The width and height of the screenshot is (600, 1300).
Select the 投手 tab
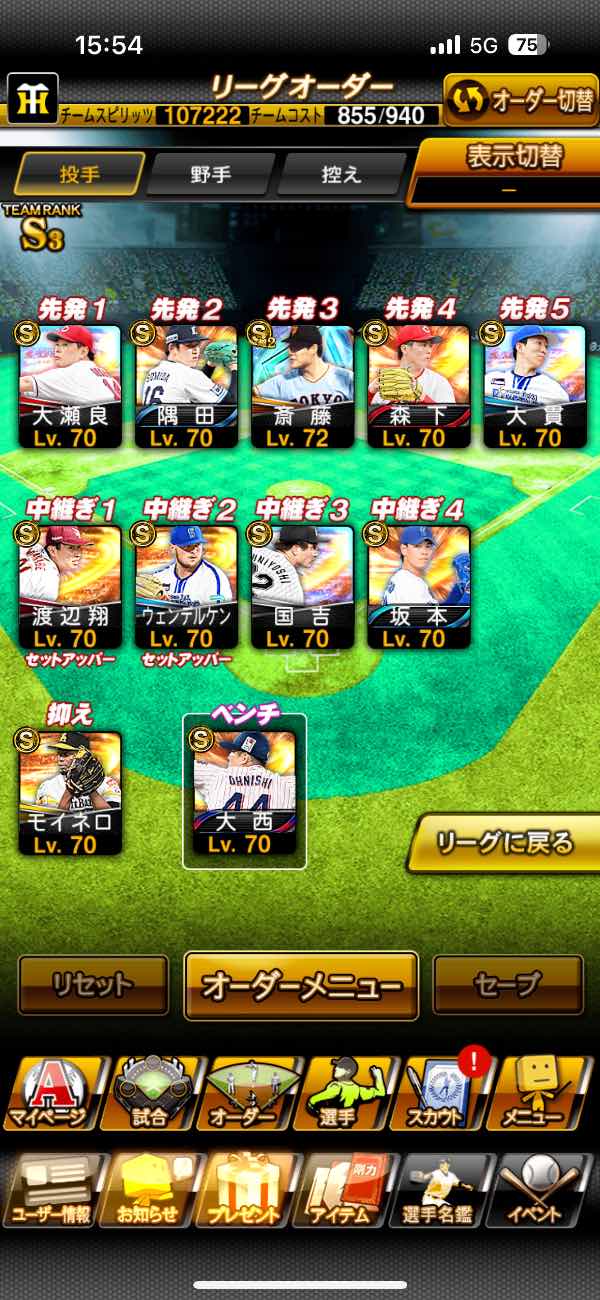point(79,174)
